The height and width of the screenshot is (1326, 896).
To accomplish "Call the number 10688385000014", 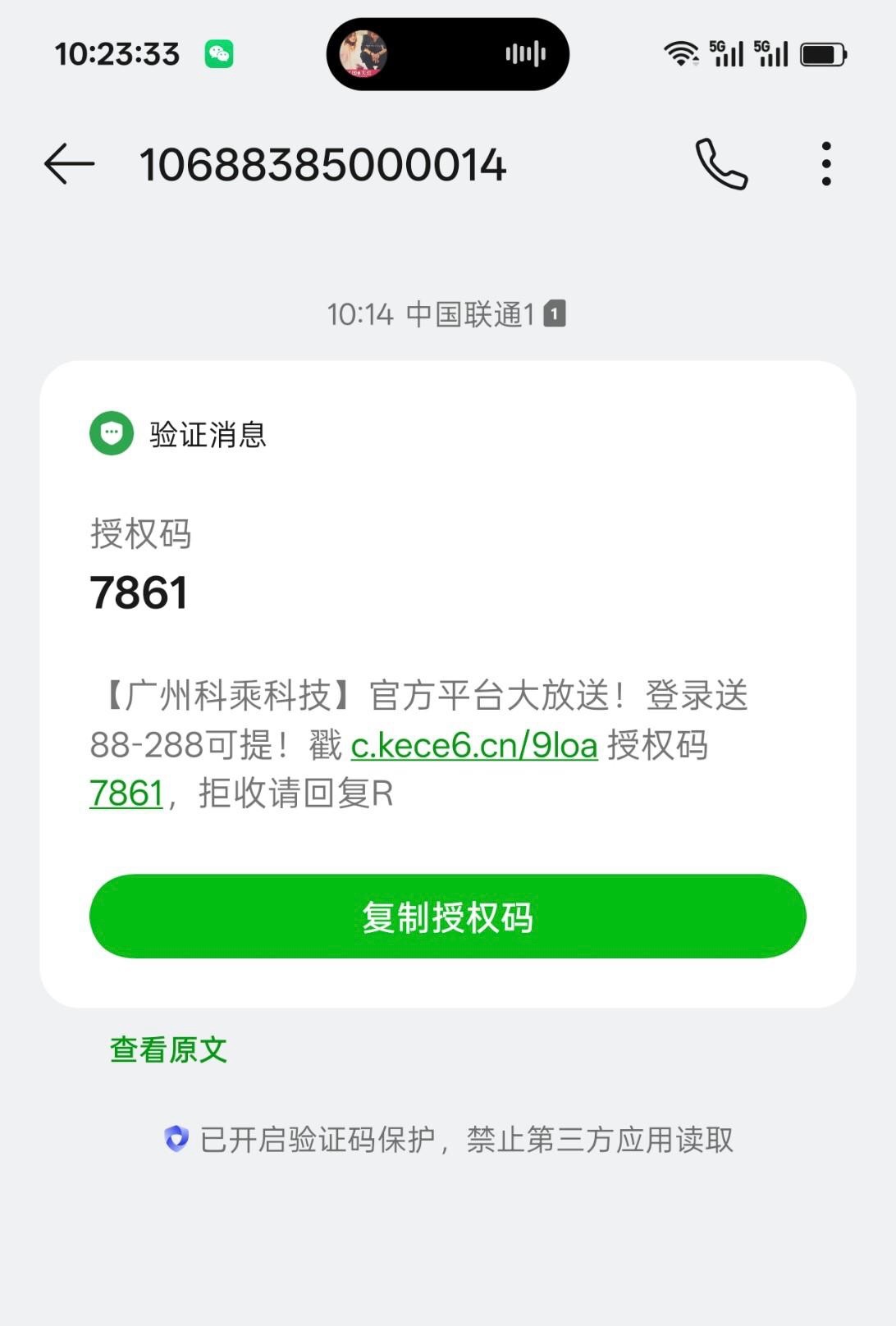I will click(721, 164).
